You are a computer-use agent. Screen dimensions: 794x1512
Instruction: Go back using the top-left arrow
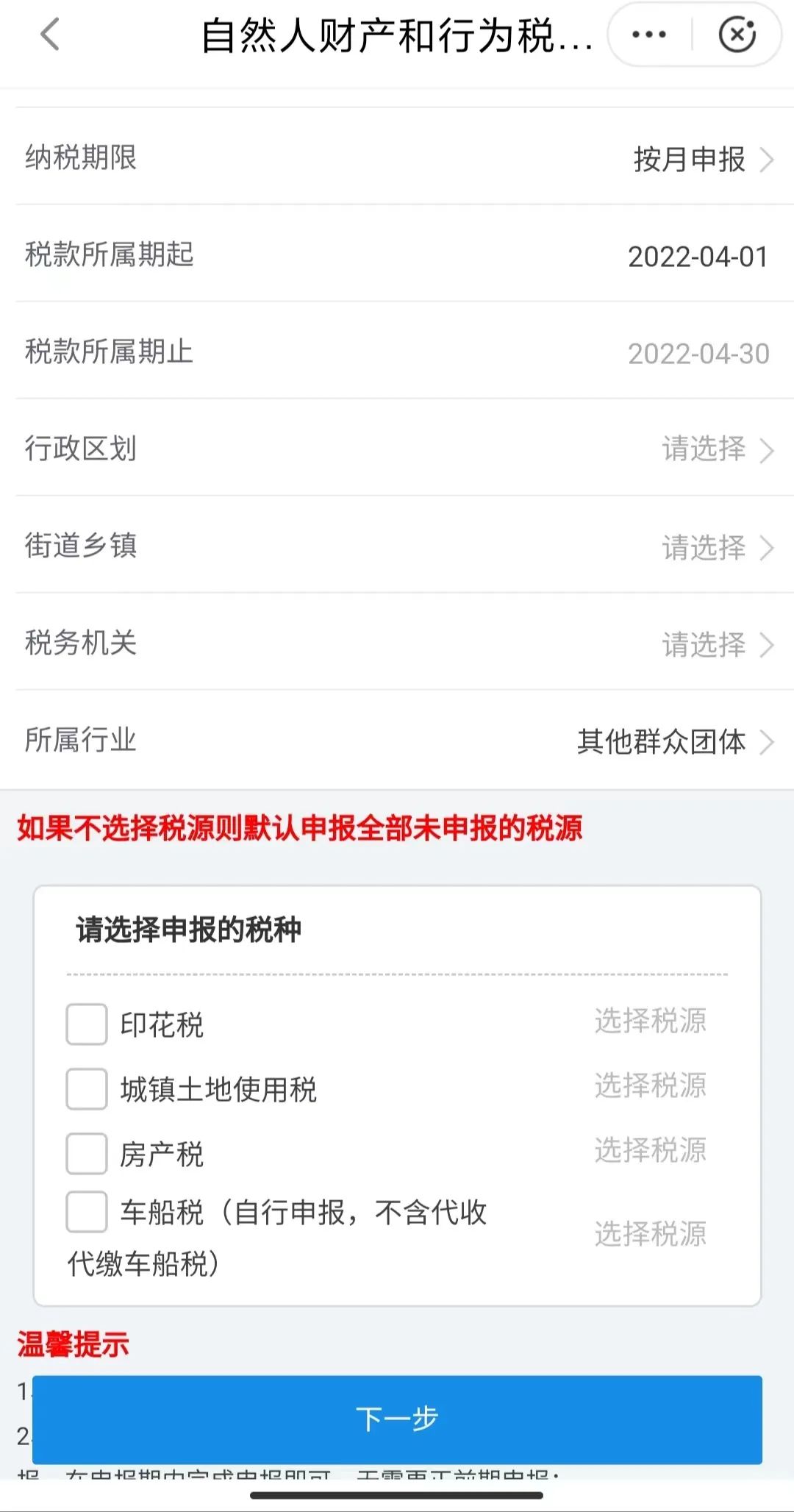click(x=50, y=35)
